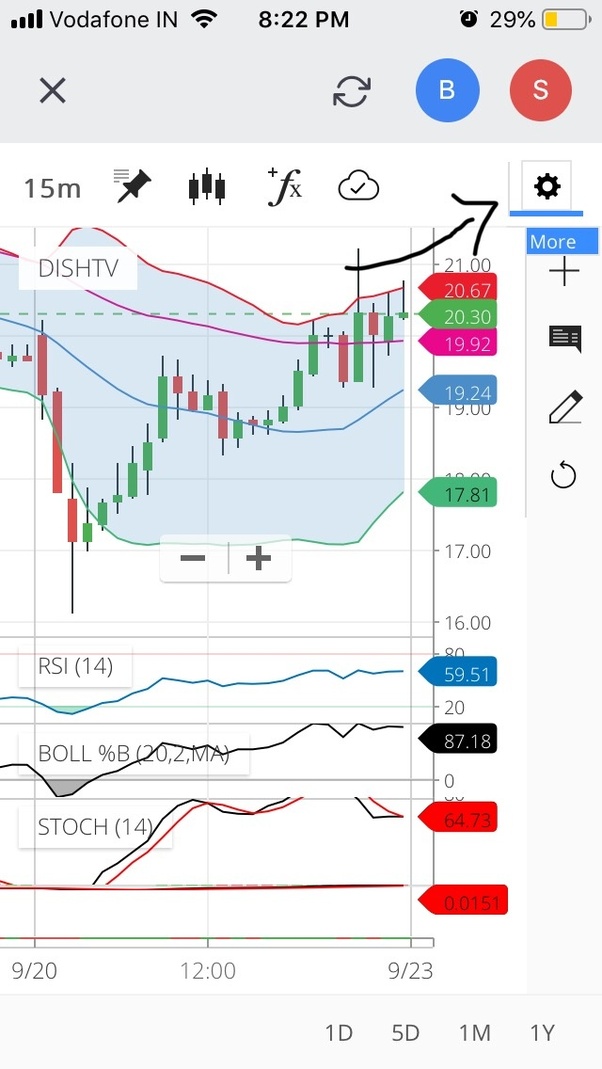This screenshot has height=1069, width=602.
Task: Change the 15m time interval
Action: pos(52,188)
